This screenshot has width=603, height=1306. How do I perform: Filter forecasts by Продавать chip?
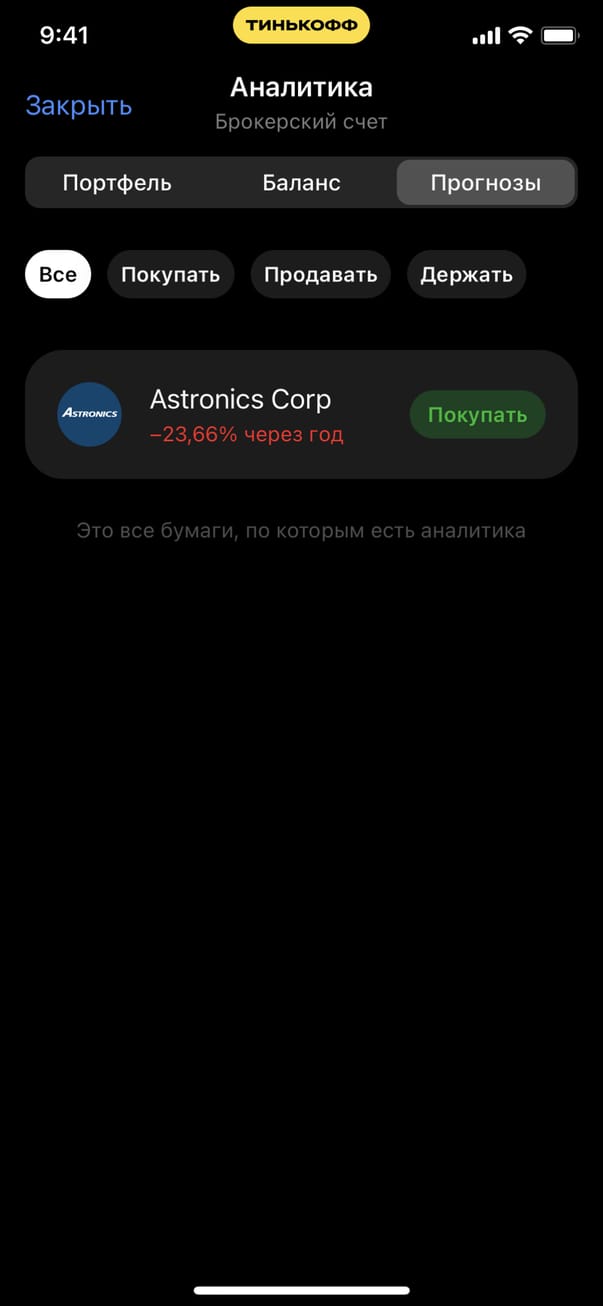click(320, 274)
